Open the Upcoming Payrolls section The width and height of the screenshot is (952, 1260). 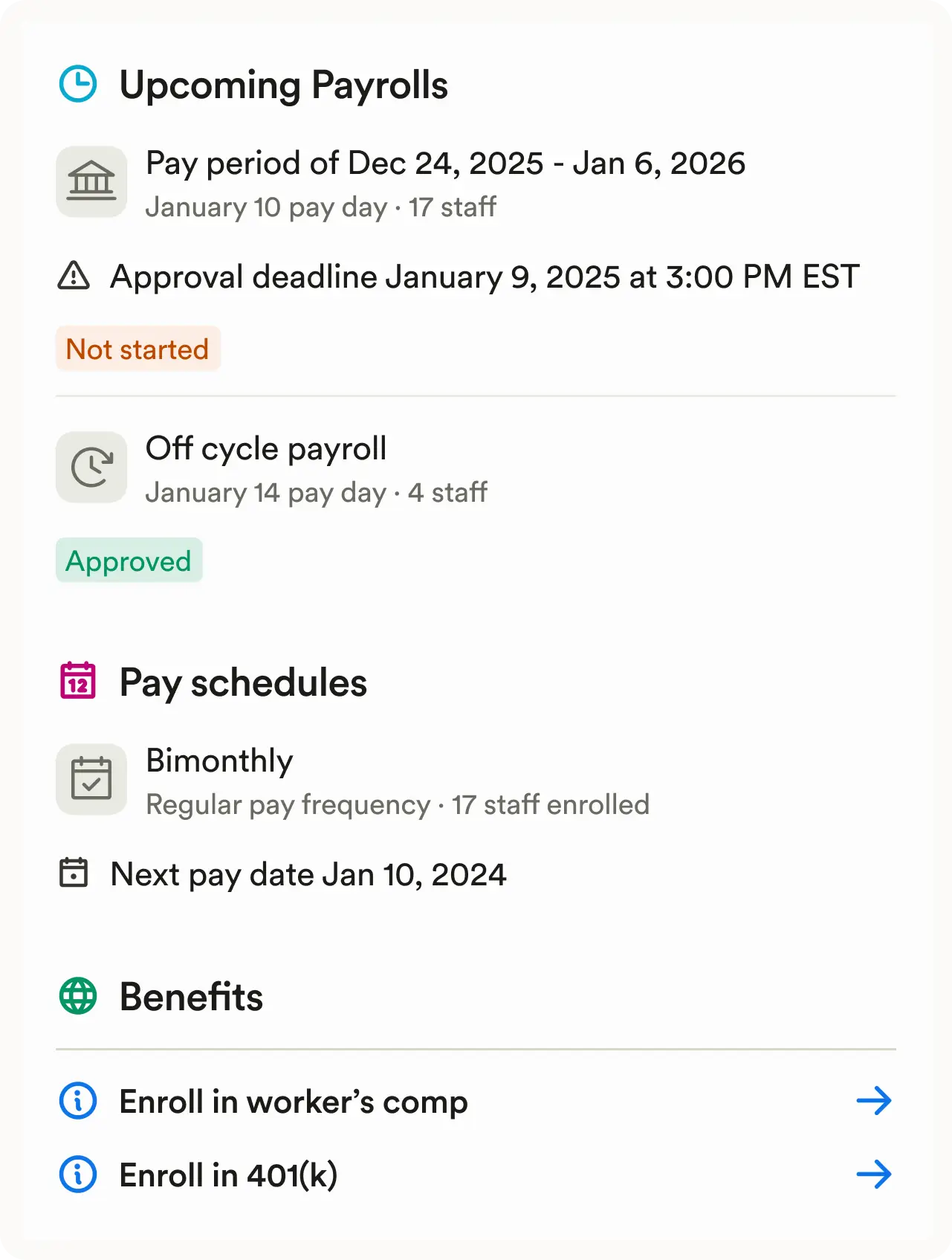pyautogui.click(x=284, y=85)
